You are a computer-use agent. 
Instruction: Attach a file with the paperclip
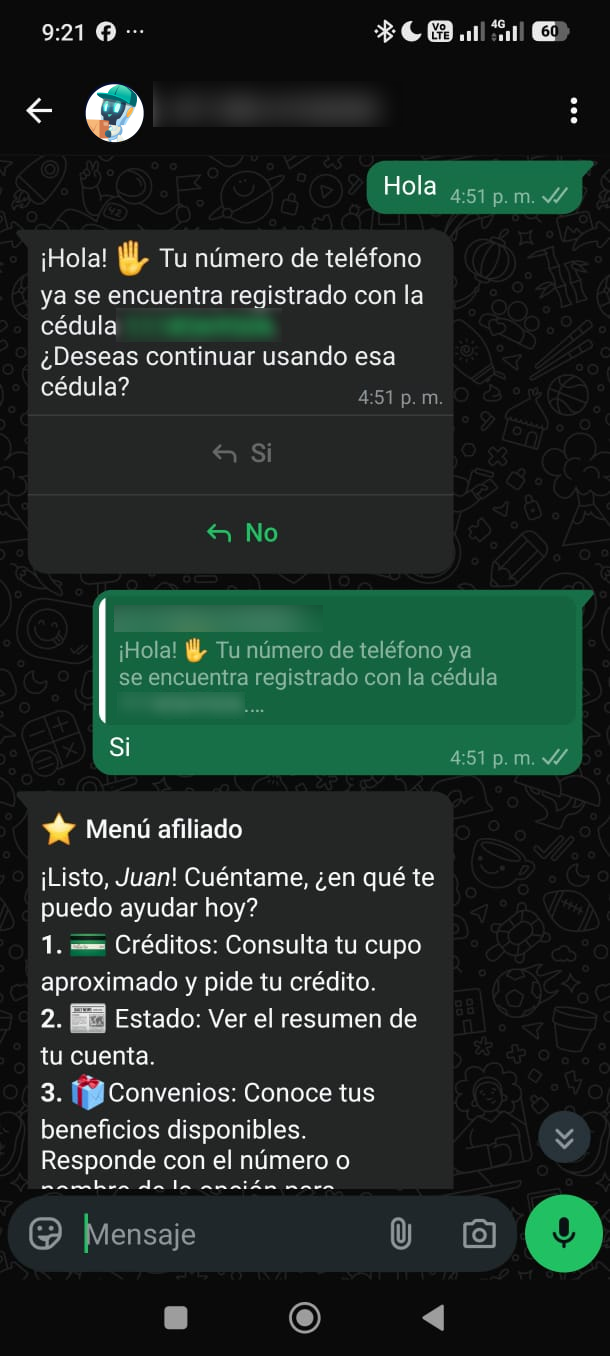400,1234
